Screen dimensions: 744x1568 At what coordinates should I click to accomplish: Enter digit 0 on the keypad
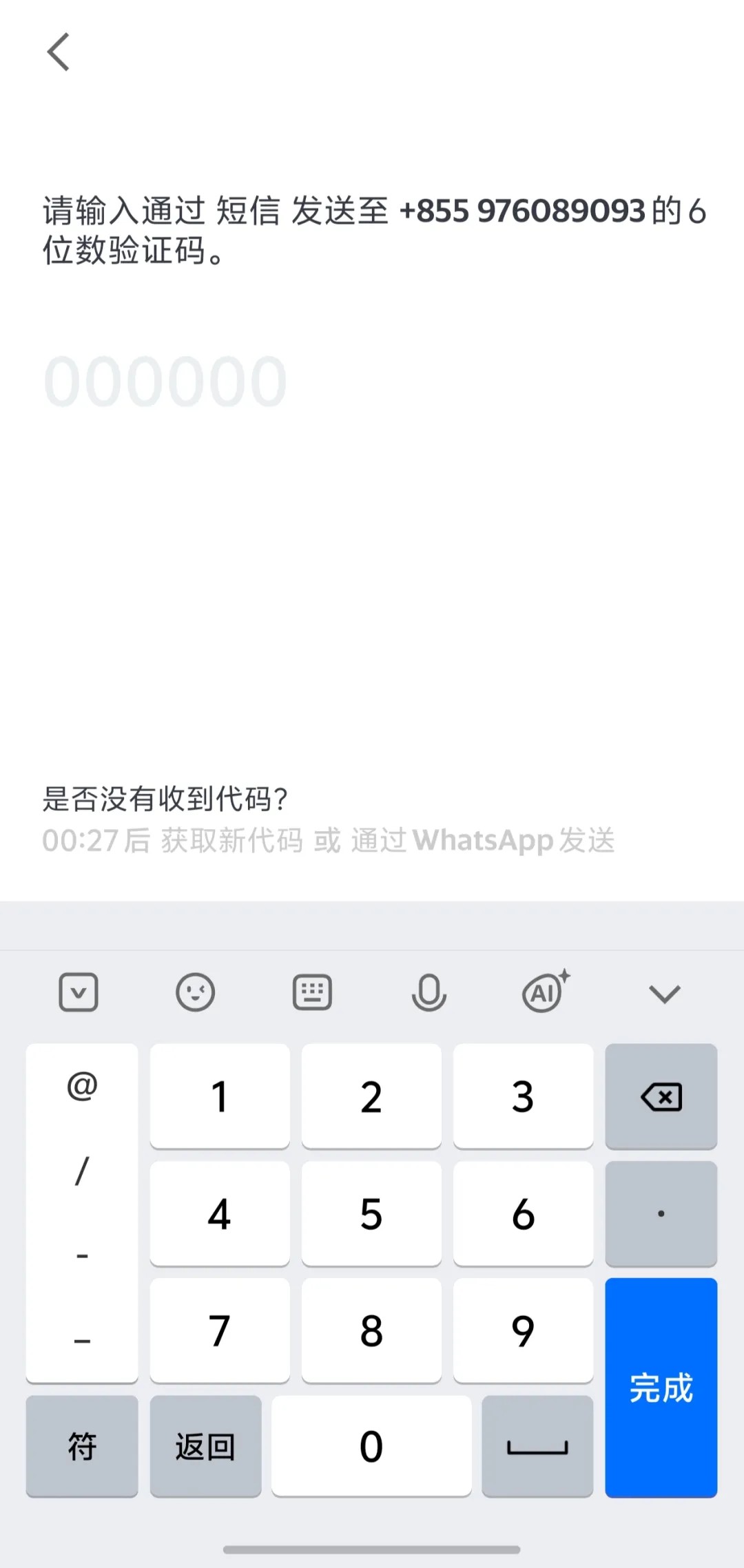click(x=371, y=1446)
